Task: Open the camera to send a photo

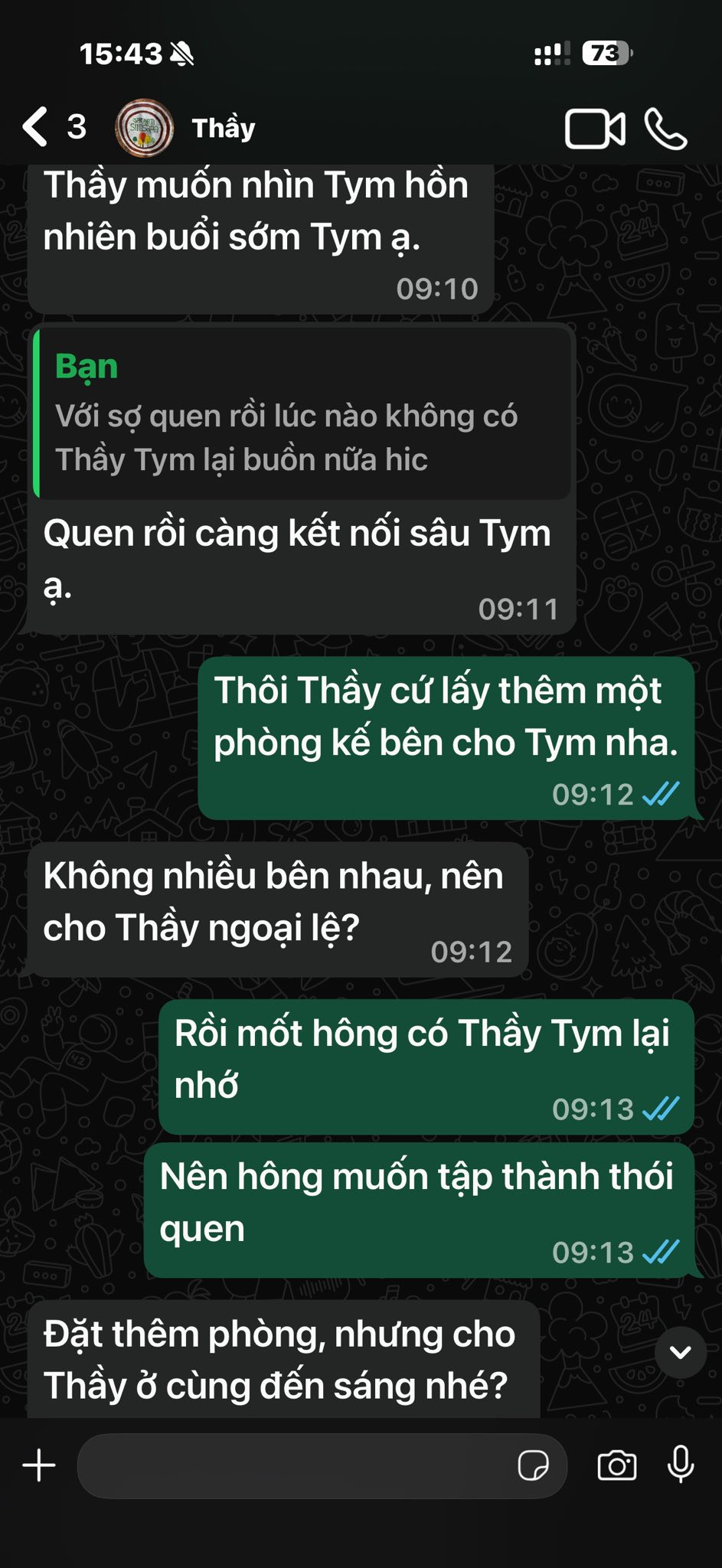Action: [x=616, y=1466]
